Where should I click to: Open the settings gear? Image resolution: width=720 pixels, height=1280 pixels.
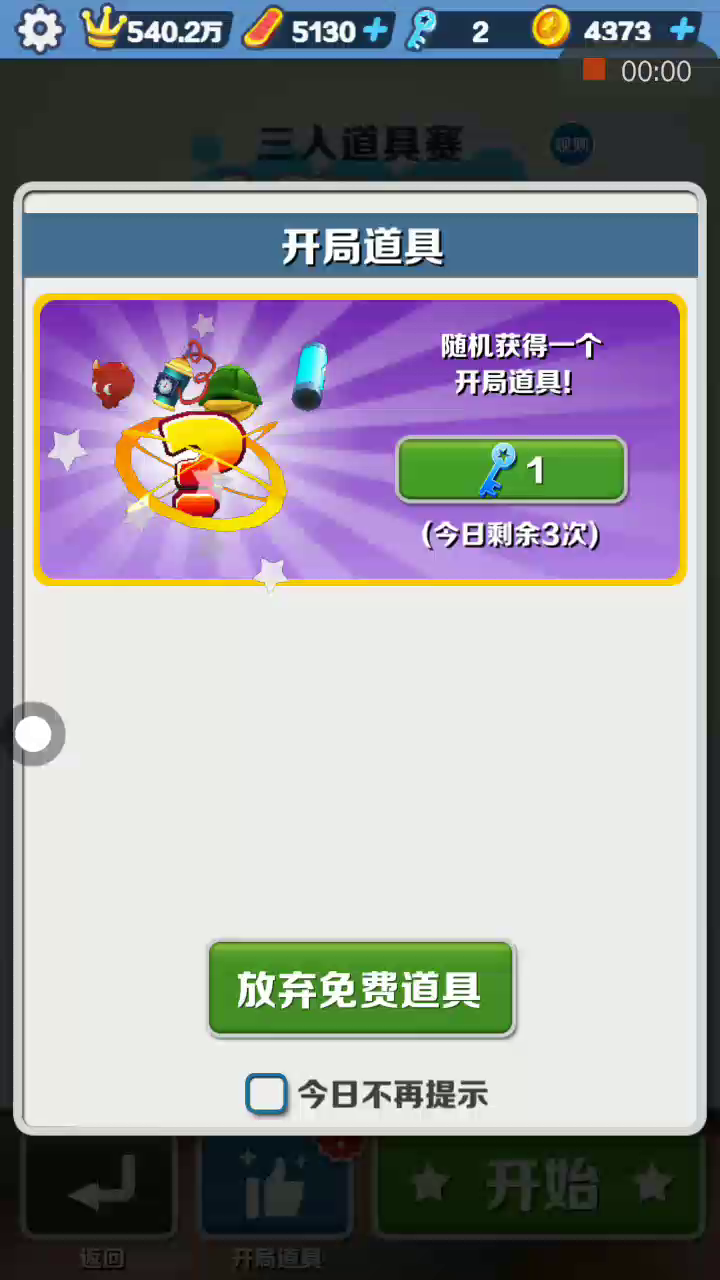(39, 30)
